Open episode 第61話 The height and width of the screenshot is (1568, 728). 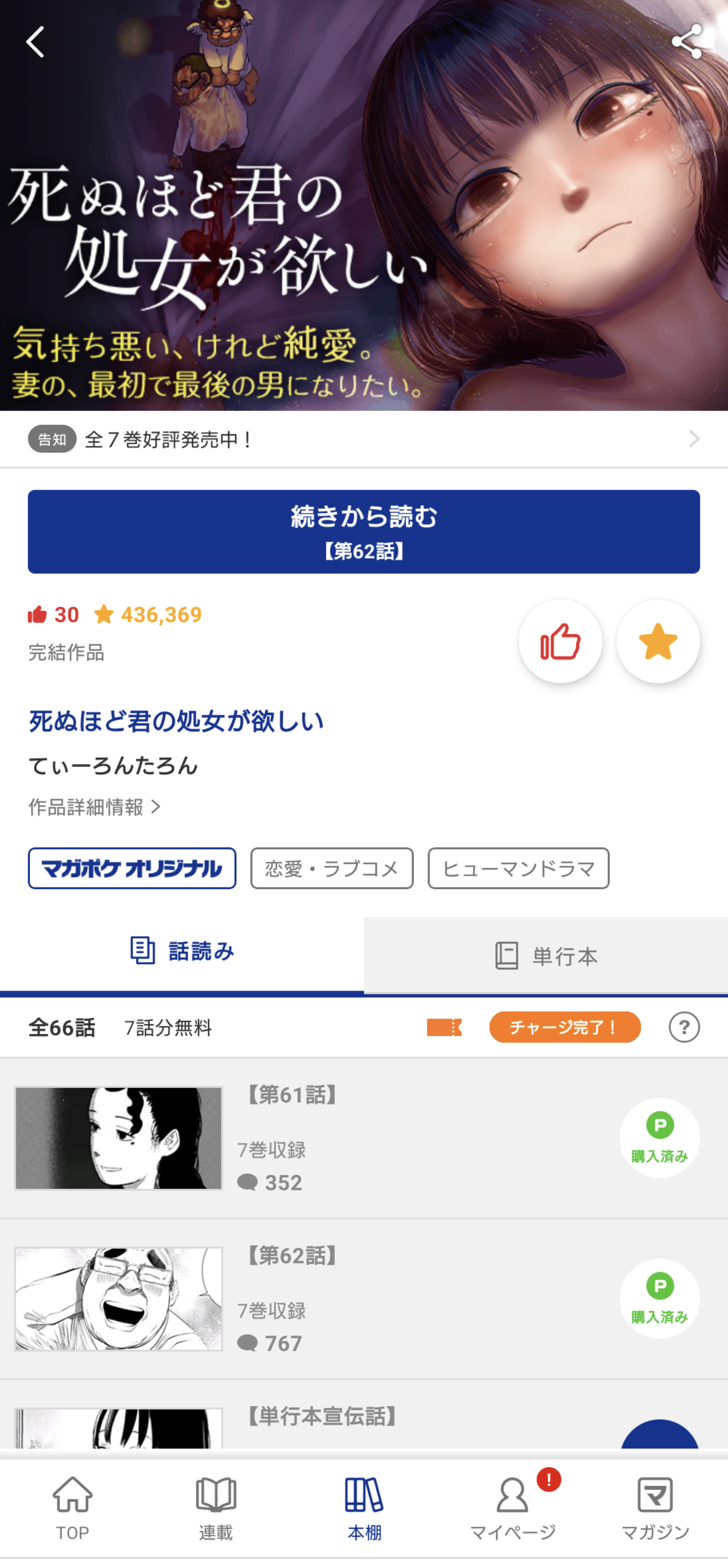(x=364, y=1137)
